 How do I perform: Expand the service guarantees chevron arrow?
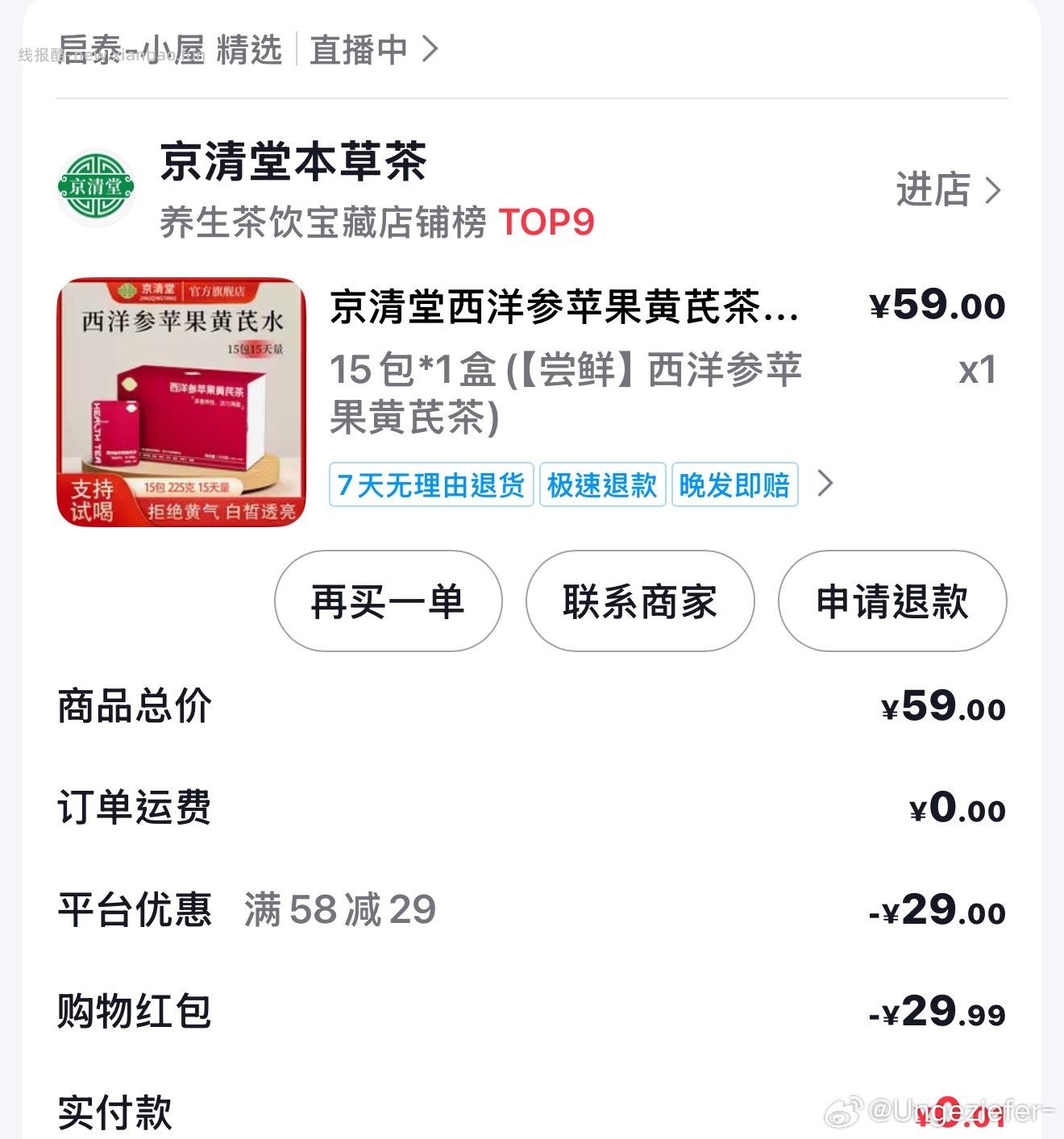tap(825, 484)
